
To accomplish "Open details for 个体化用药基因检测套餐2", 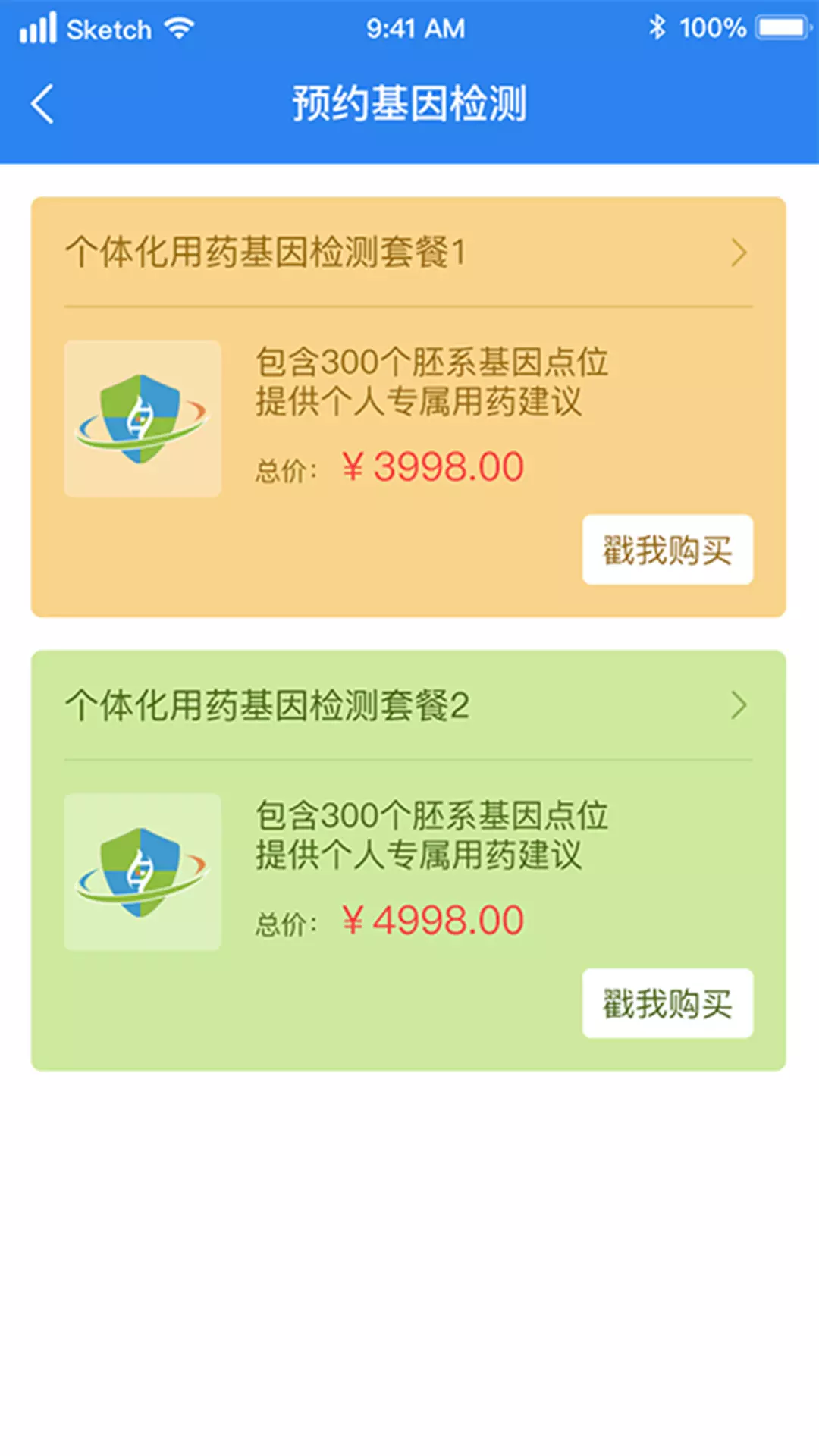I will click(408, 706).
